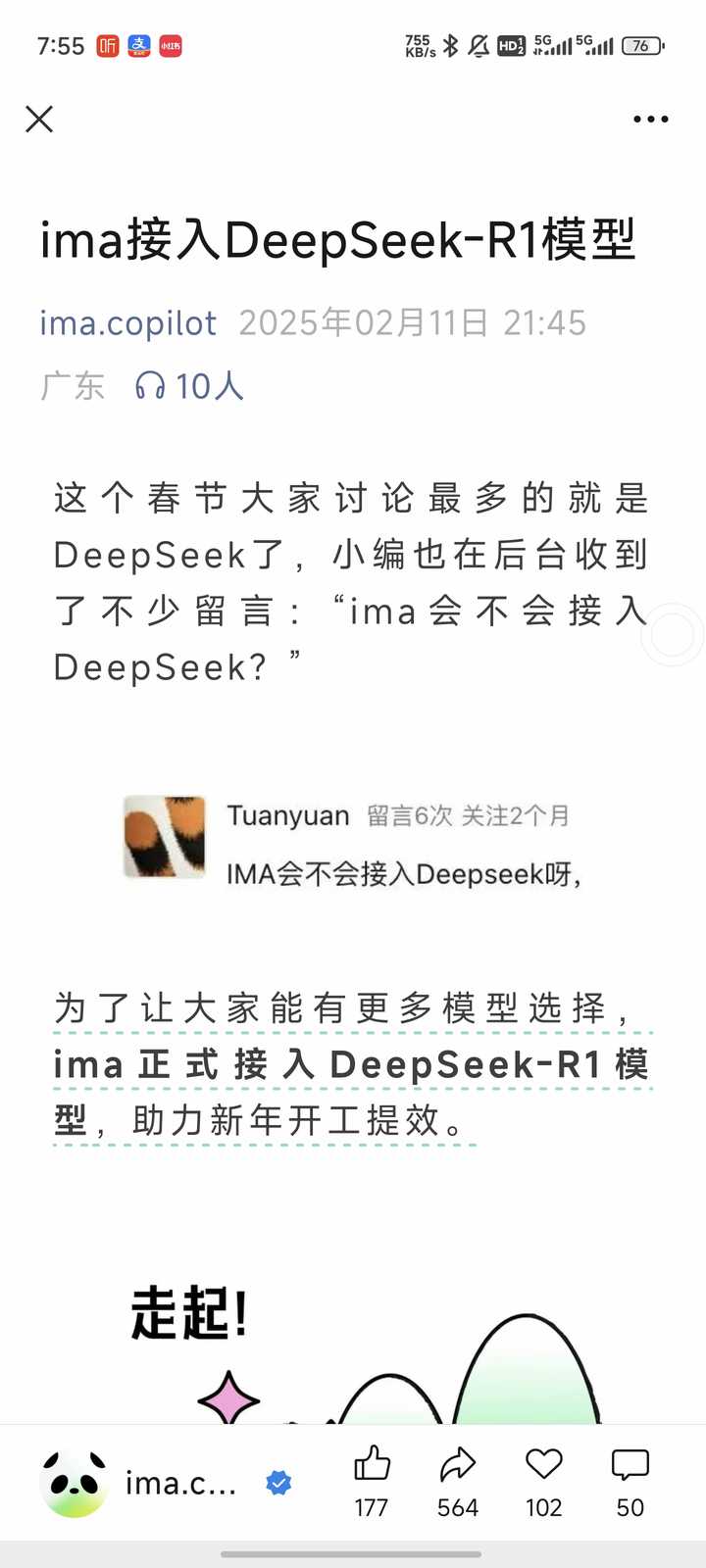706x1568 pixels.
Task: Tap the floating circle button
Action: click(673, 636)
